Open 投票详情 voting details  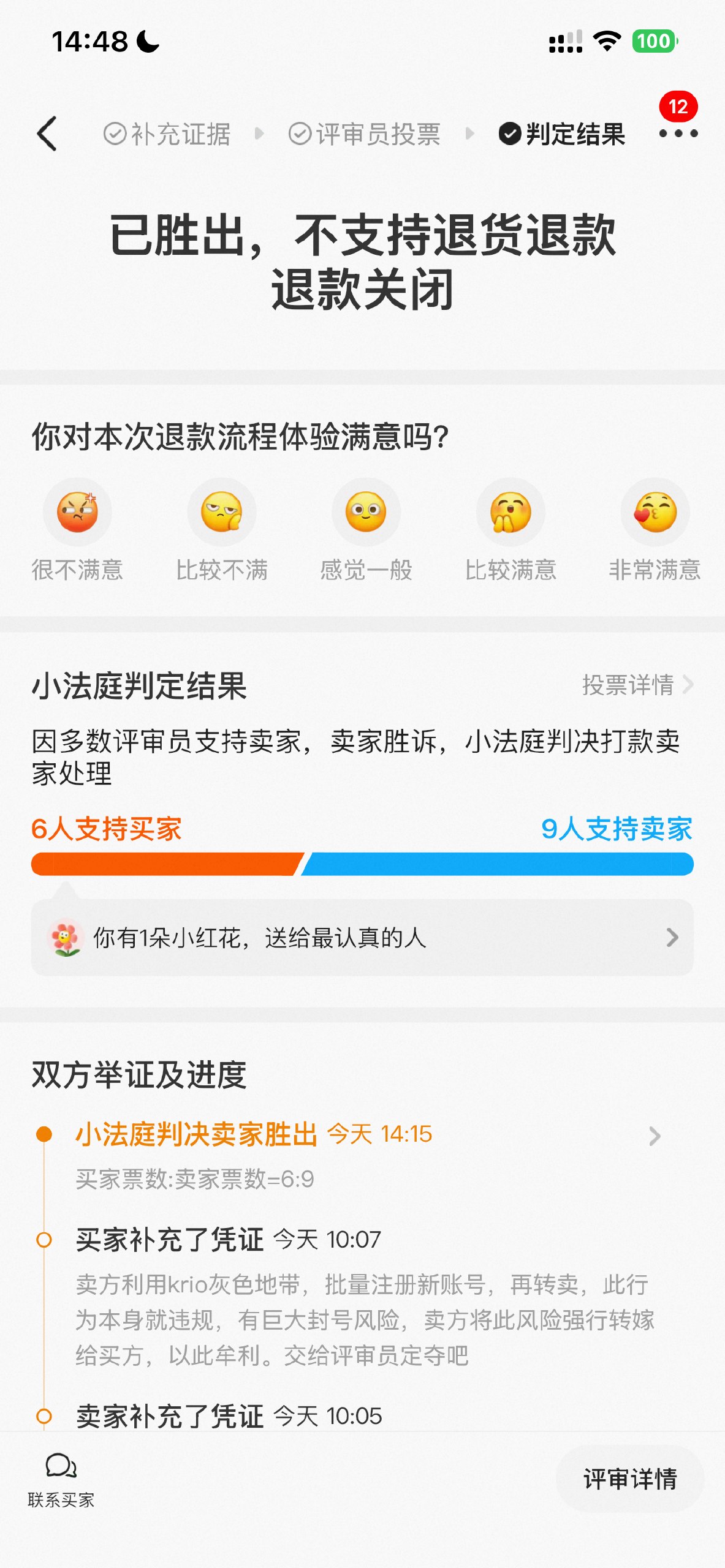[637, 685]
